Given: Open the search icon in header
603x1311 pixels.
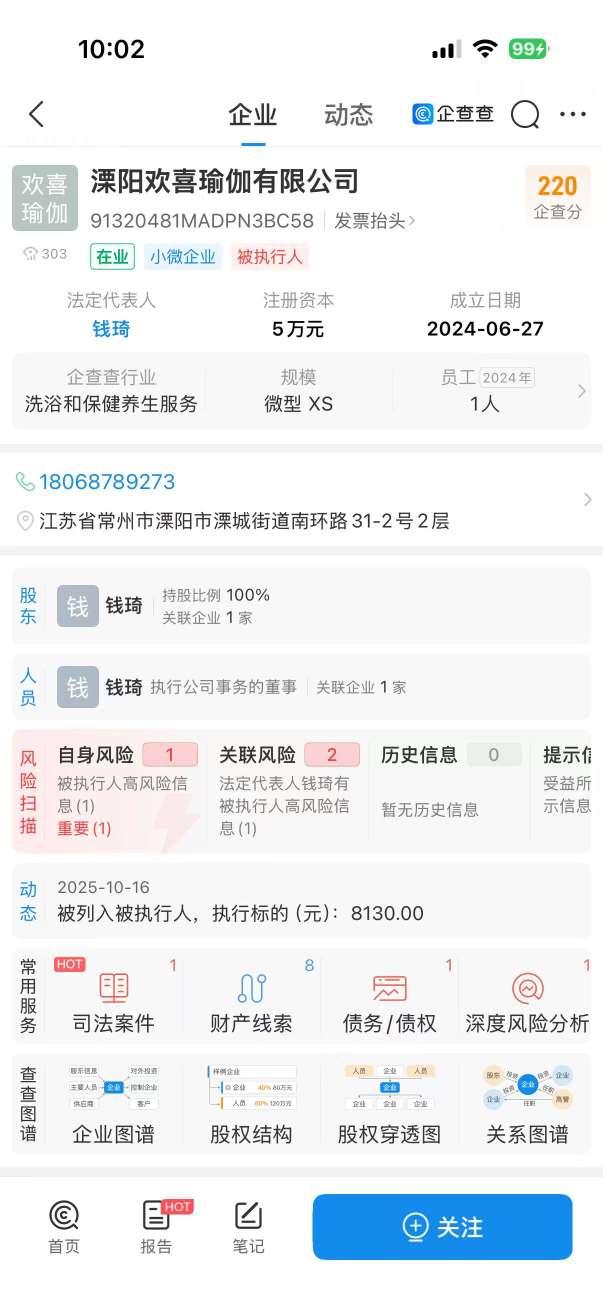Looking at the screenshot, I should tap(525, 115).
